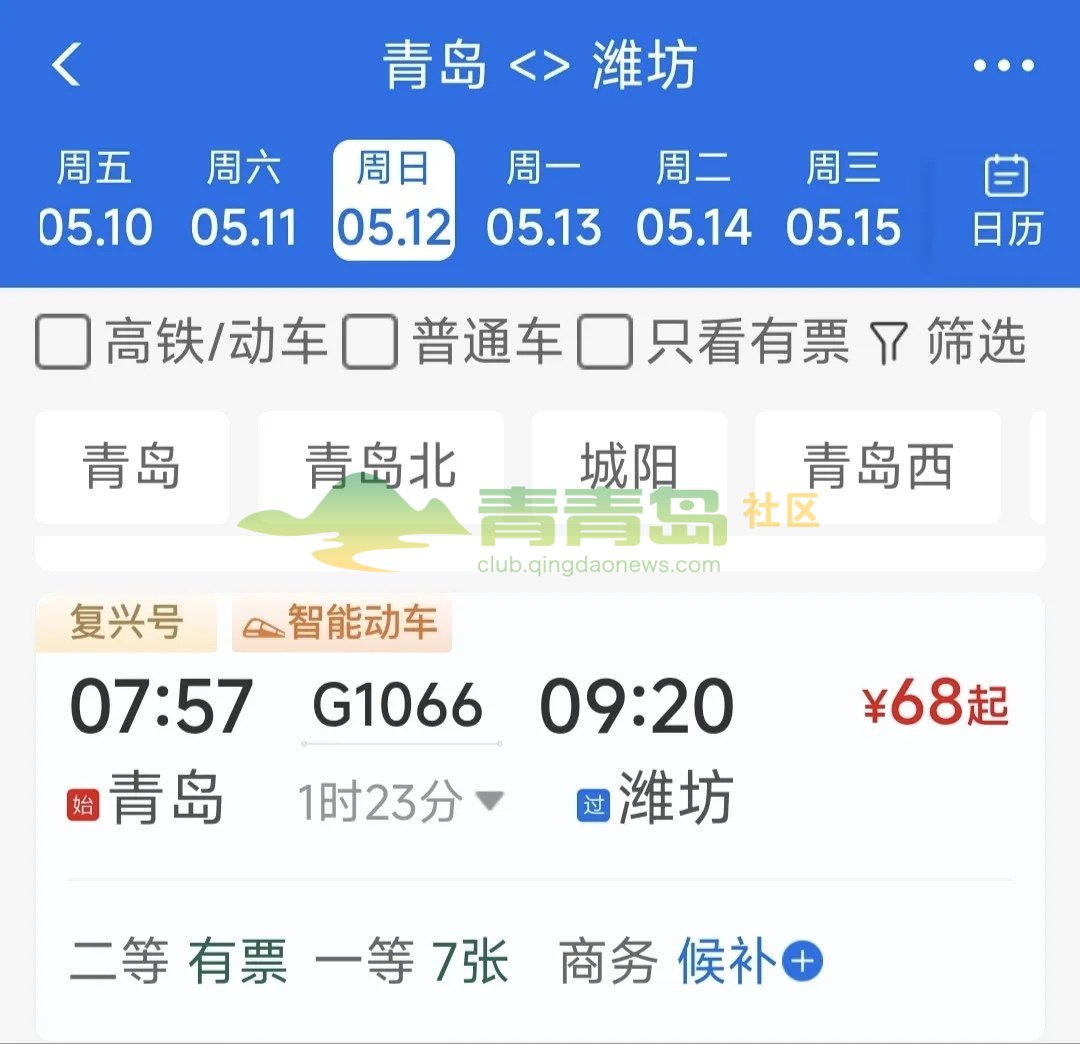Select date 周二 05.14
The height and width of the screenshot is (1044, 1080).
coord(693,200)
